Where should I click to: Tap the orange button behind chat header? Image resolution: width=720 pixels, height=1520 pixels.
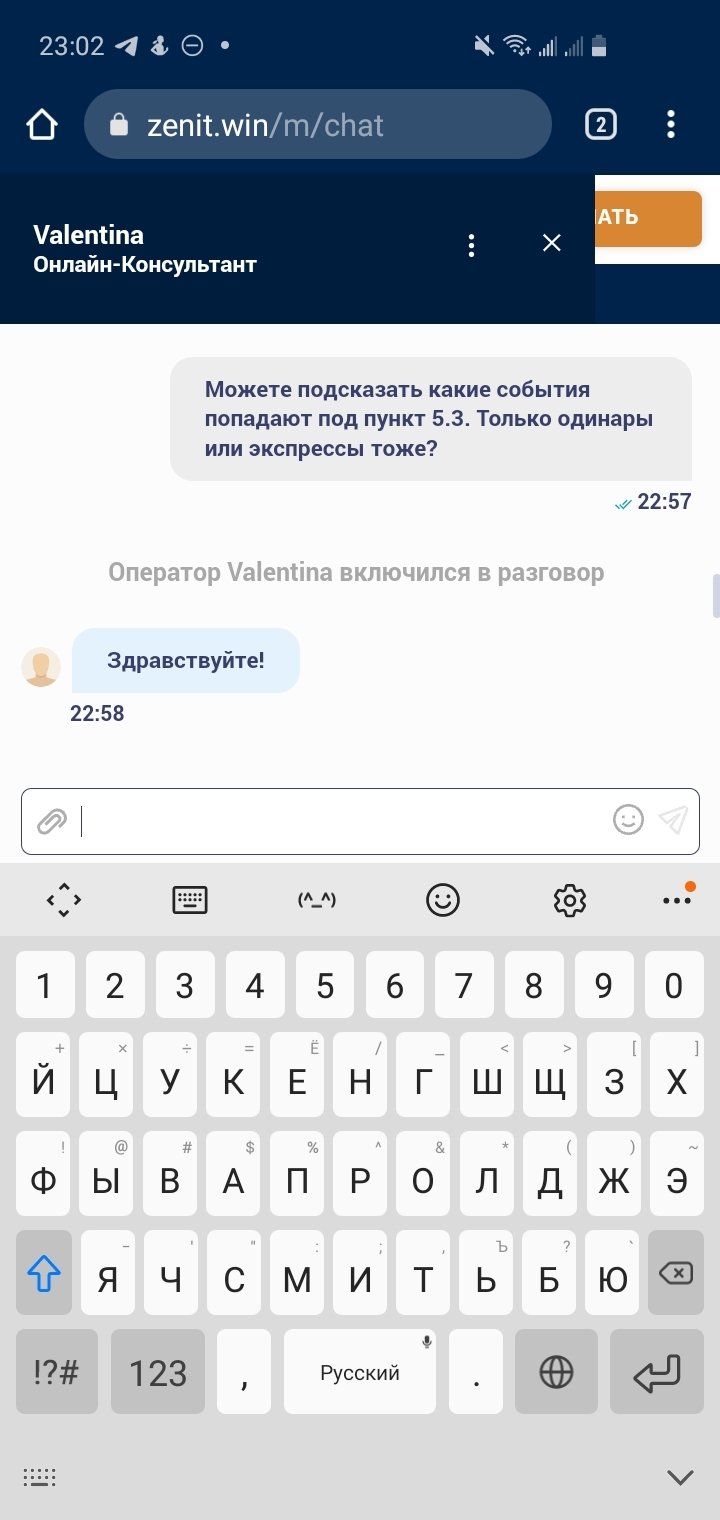tap(650, 218)
